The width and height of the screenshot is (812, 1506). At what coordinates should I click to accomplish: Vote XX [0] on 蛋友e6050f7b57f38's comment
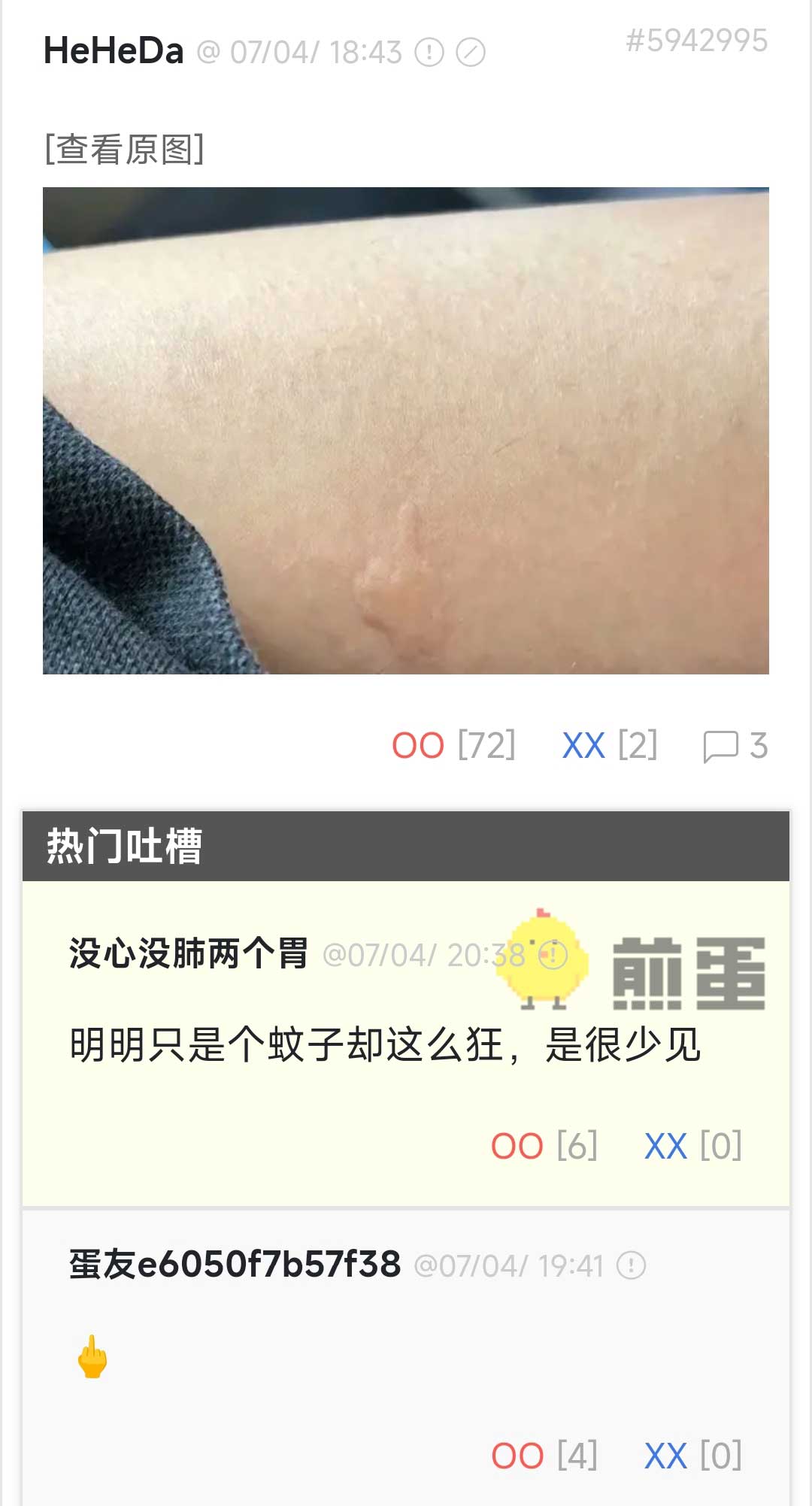(692, 1456)
